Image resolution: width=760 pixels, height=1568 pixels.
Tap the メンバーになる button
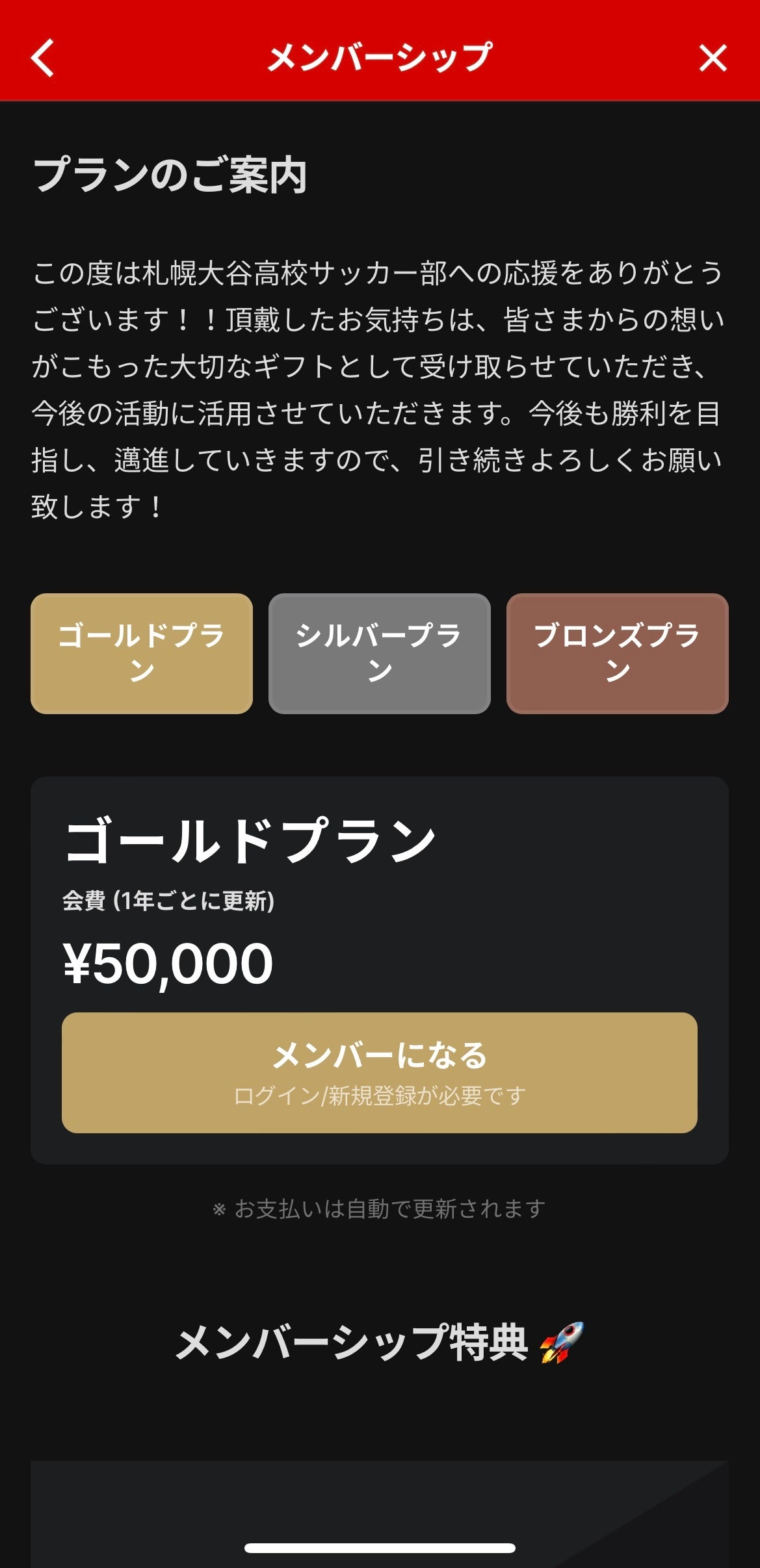tap(380, 1072)
